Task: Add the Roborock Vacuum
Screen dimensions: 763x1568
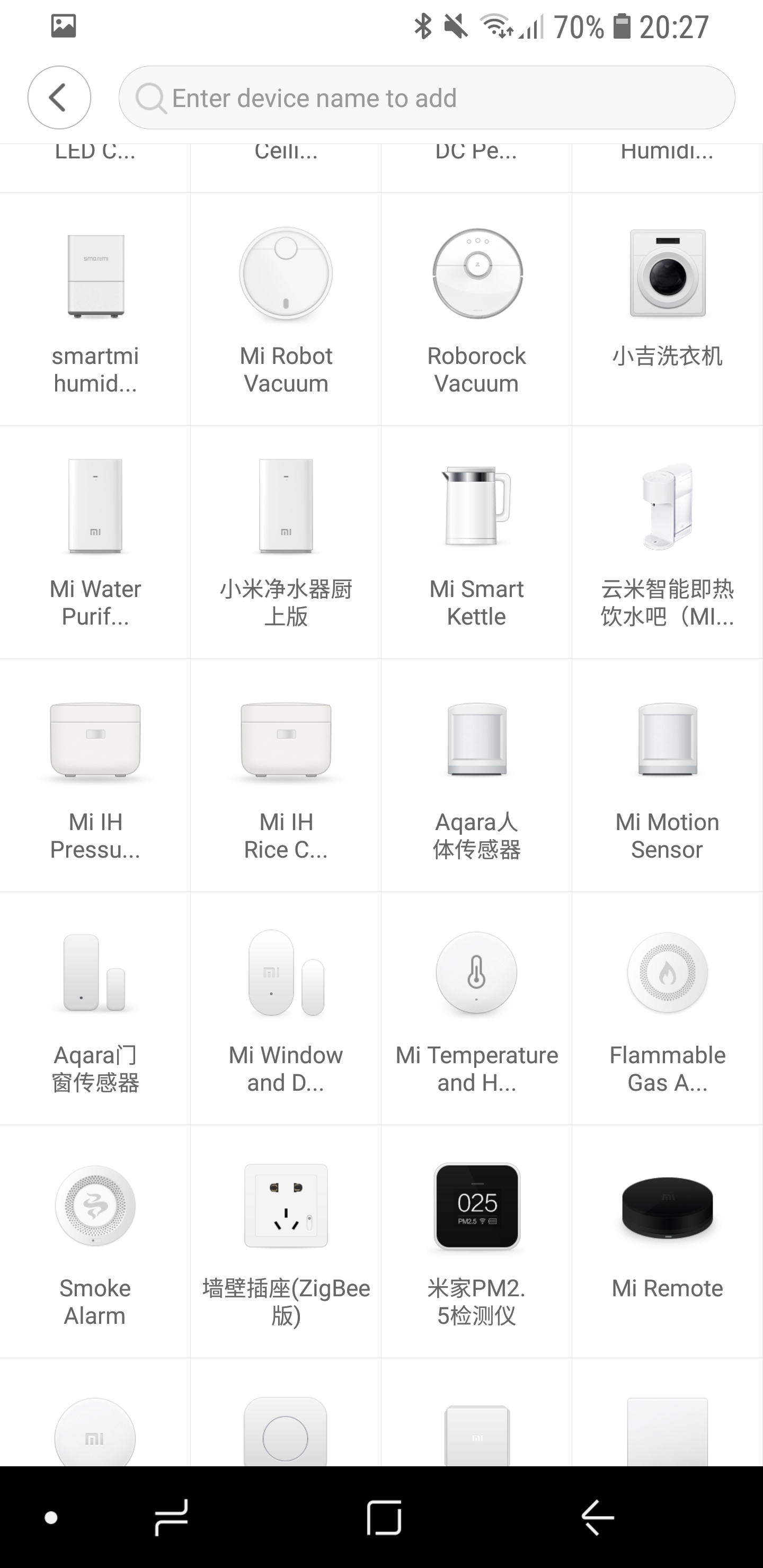Action: pyautogui.click(x=476, y=309)
